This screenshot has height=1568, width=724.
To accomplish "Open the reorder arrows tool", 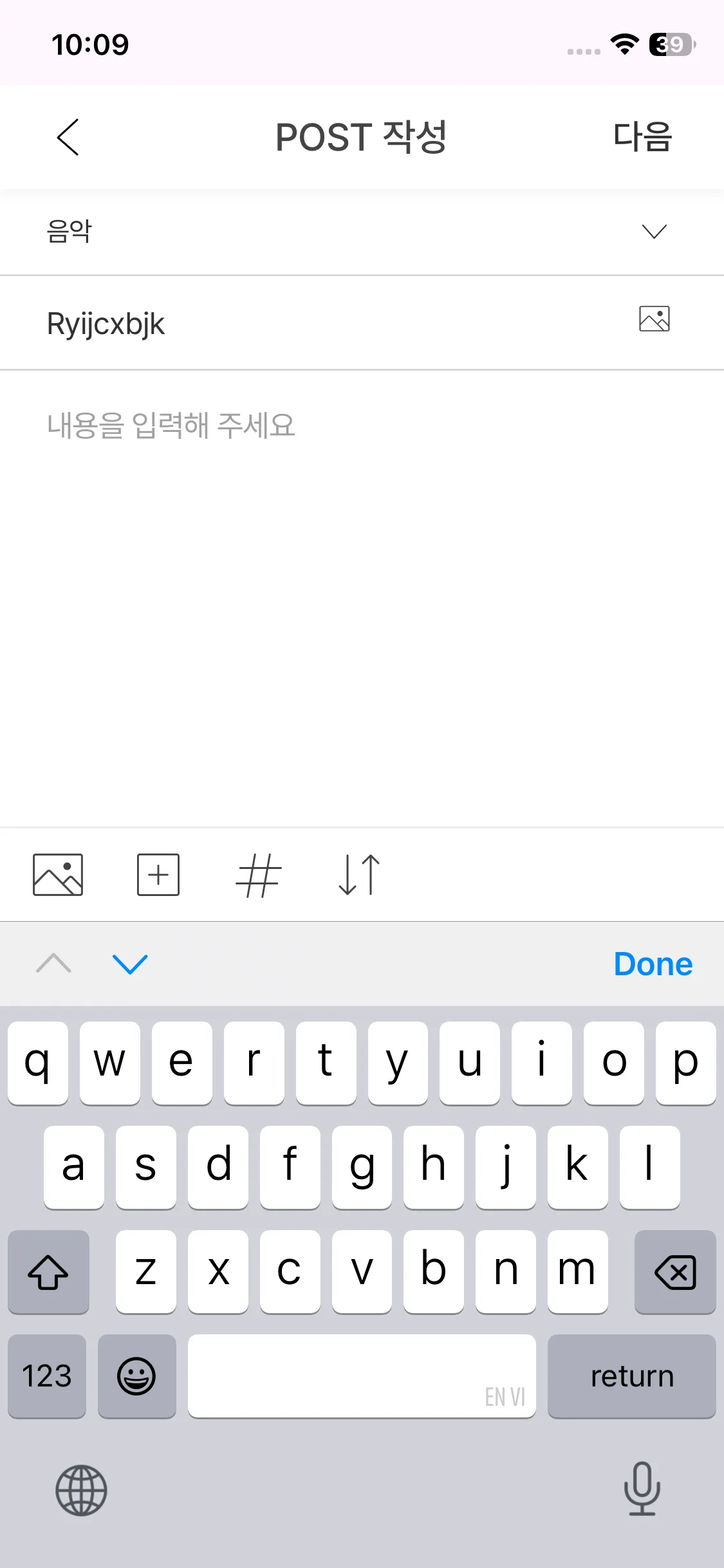I will click(359, 875).
